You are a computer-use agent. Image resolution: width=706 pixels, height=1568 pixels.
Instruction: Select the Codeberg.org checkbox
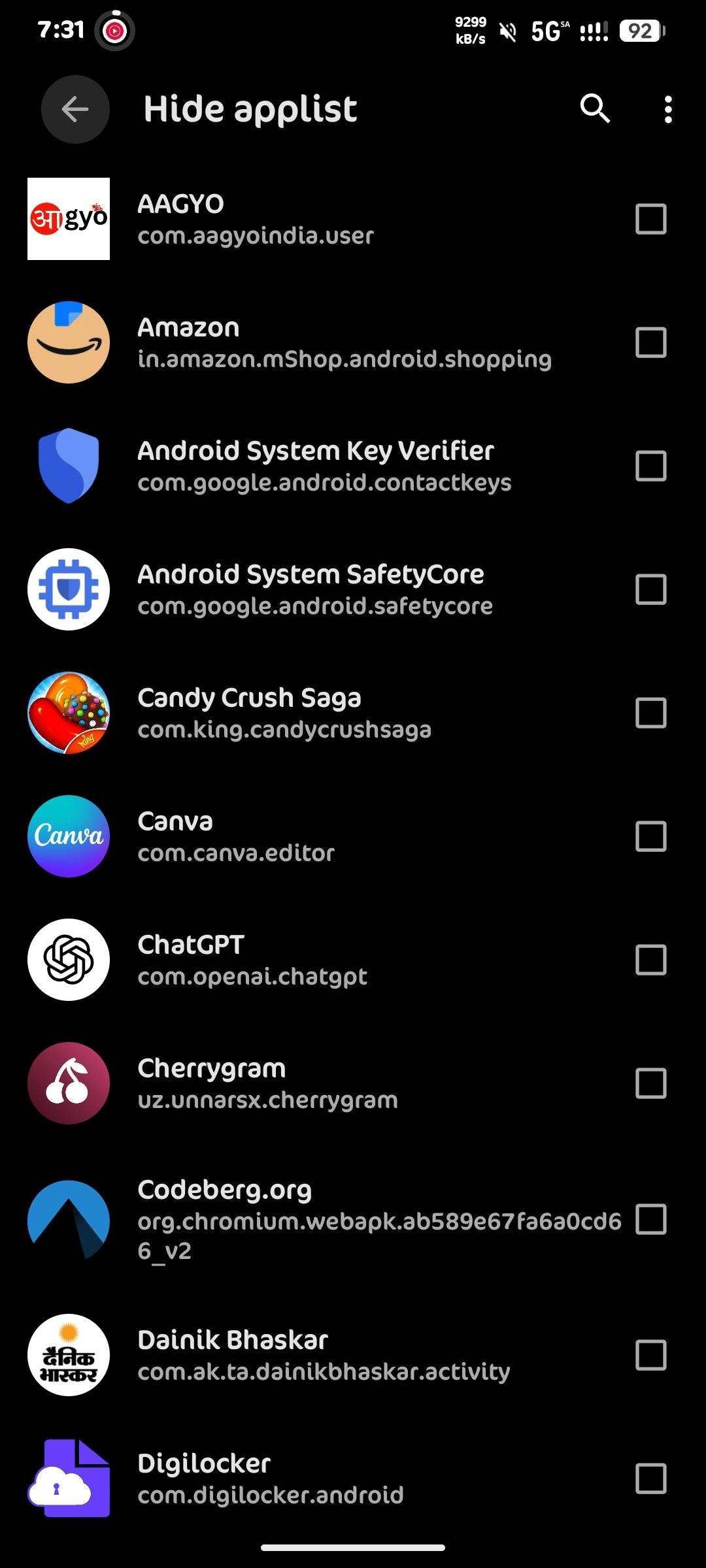[x=650, y=1219]
